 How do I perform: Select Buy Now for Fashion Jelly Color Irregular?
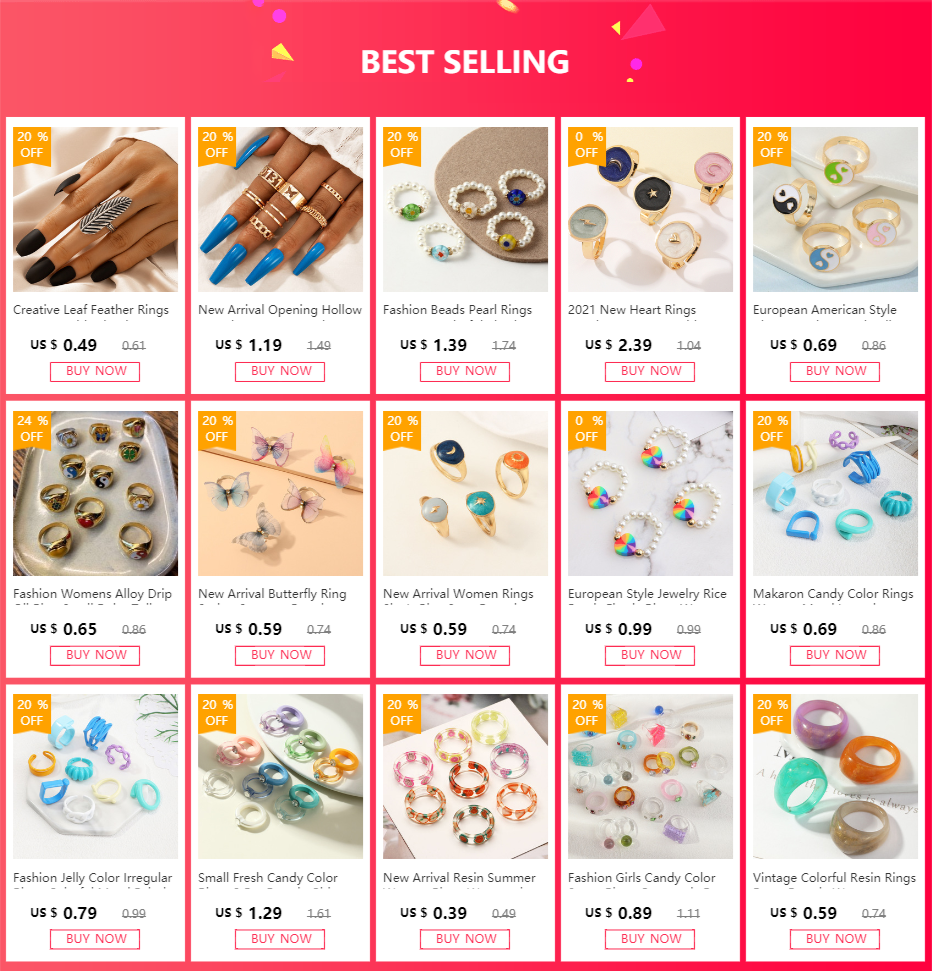95,939
